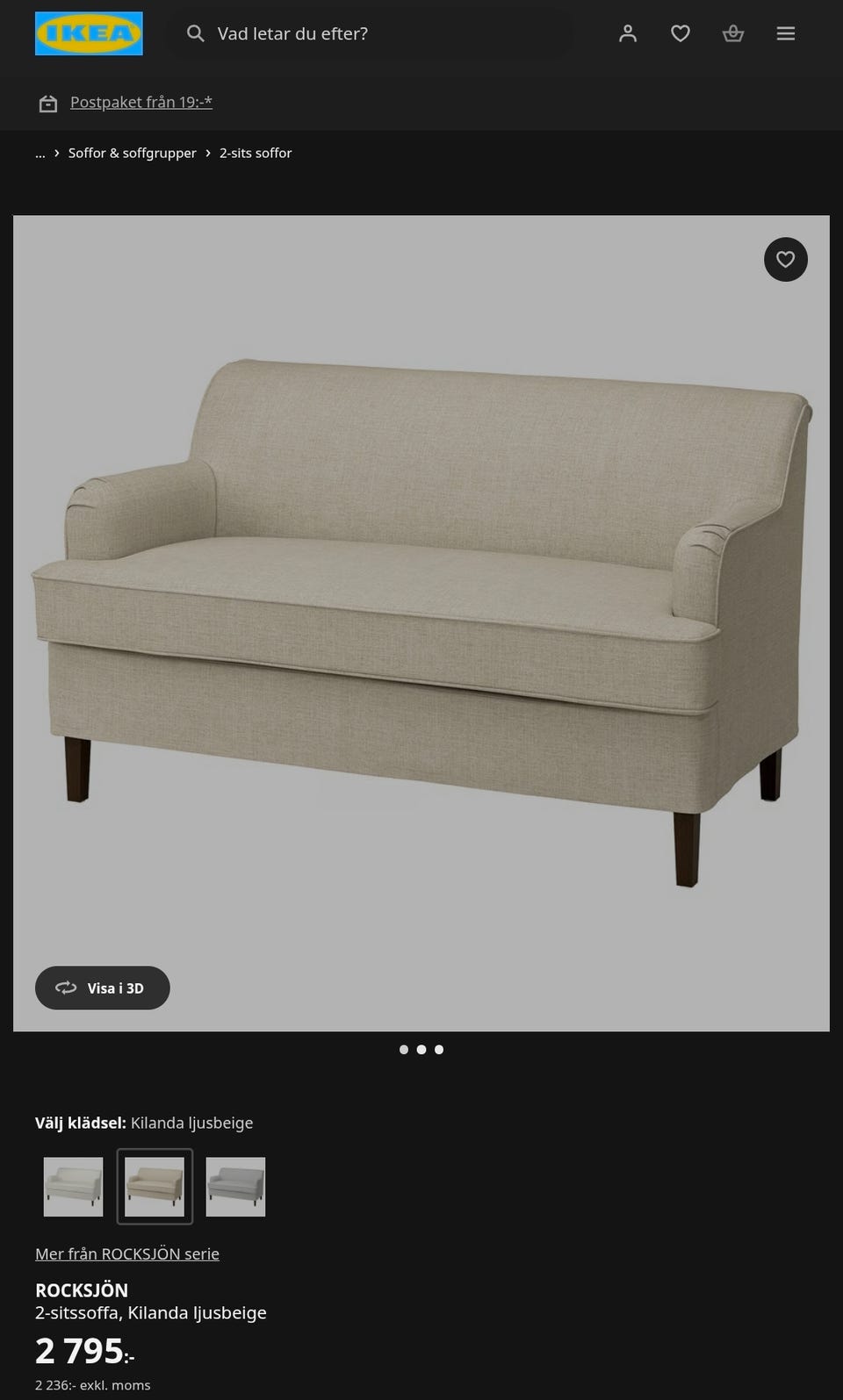Open the hamburger menu
843x1400 pixels.
(x=786, y=33)
